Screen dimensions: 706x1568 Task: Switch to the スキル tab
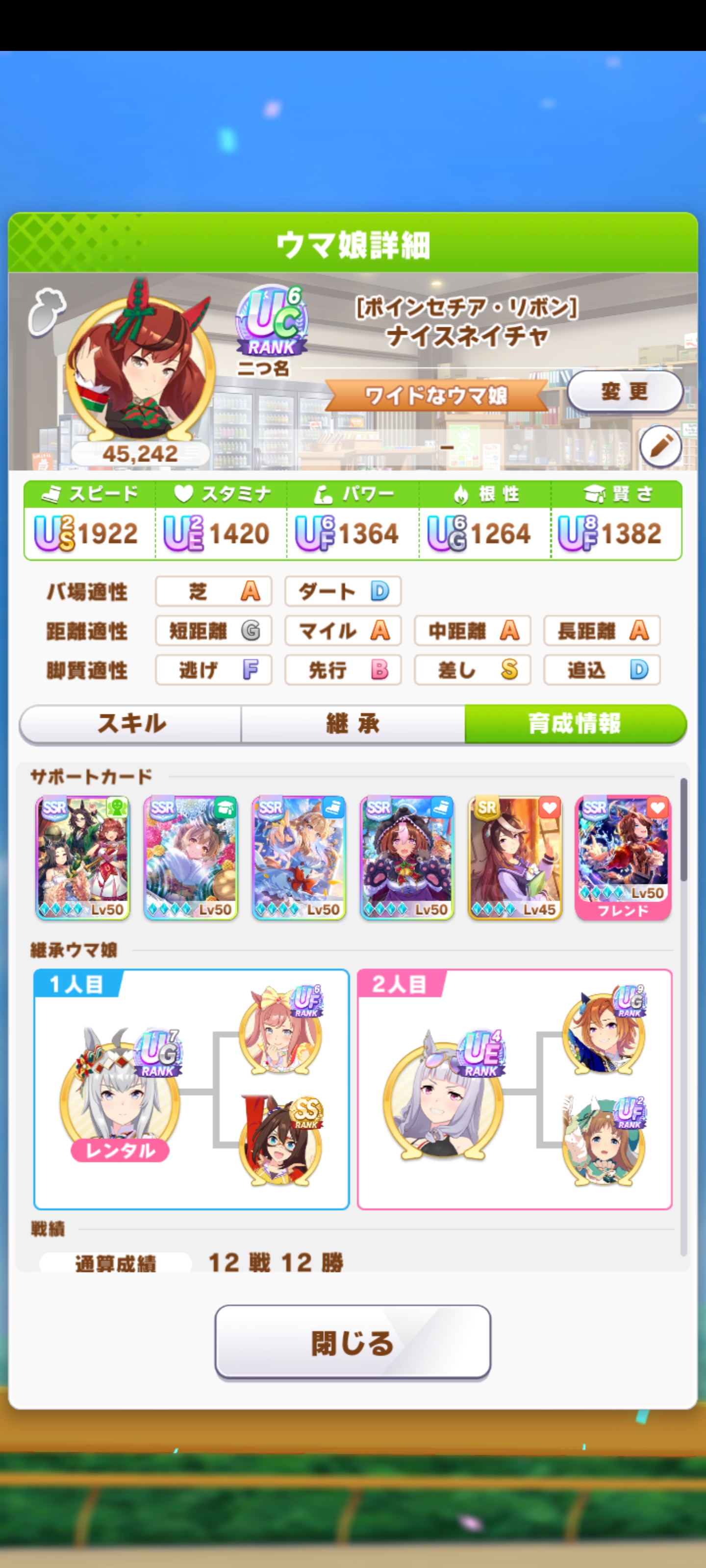[131, 724]
